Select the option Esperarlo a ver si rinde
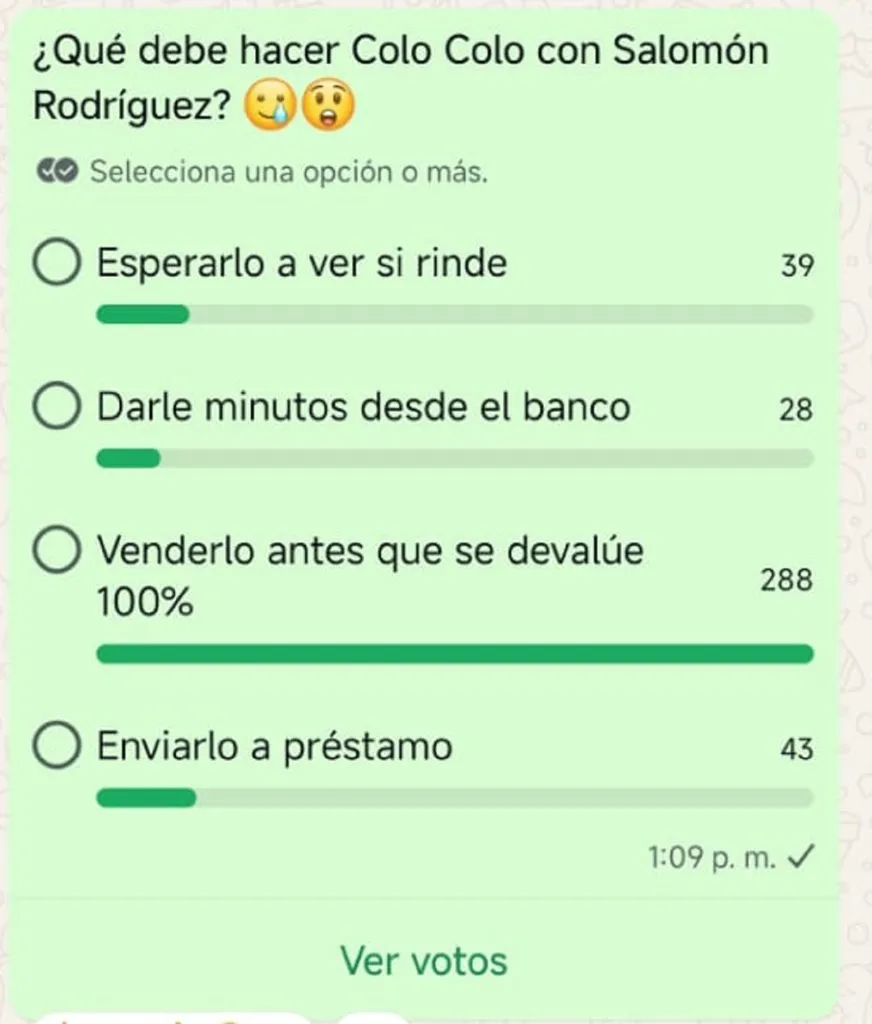 pos(57,264)
